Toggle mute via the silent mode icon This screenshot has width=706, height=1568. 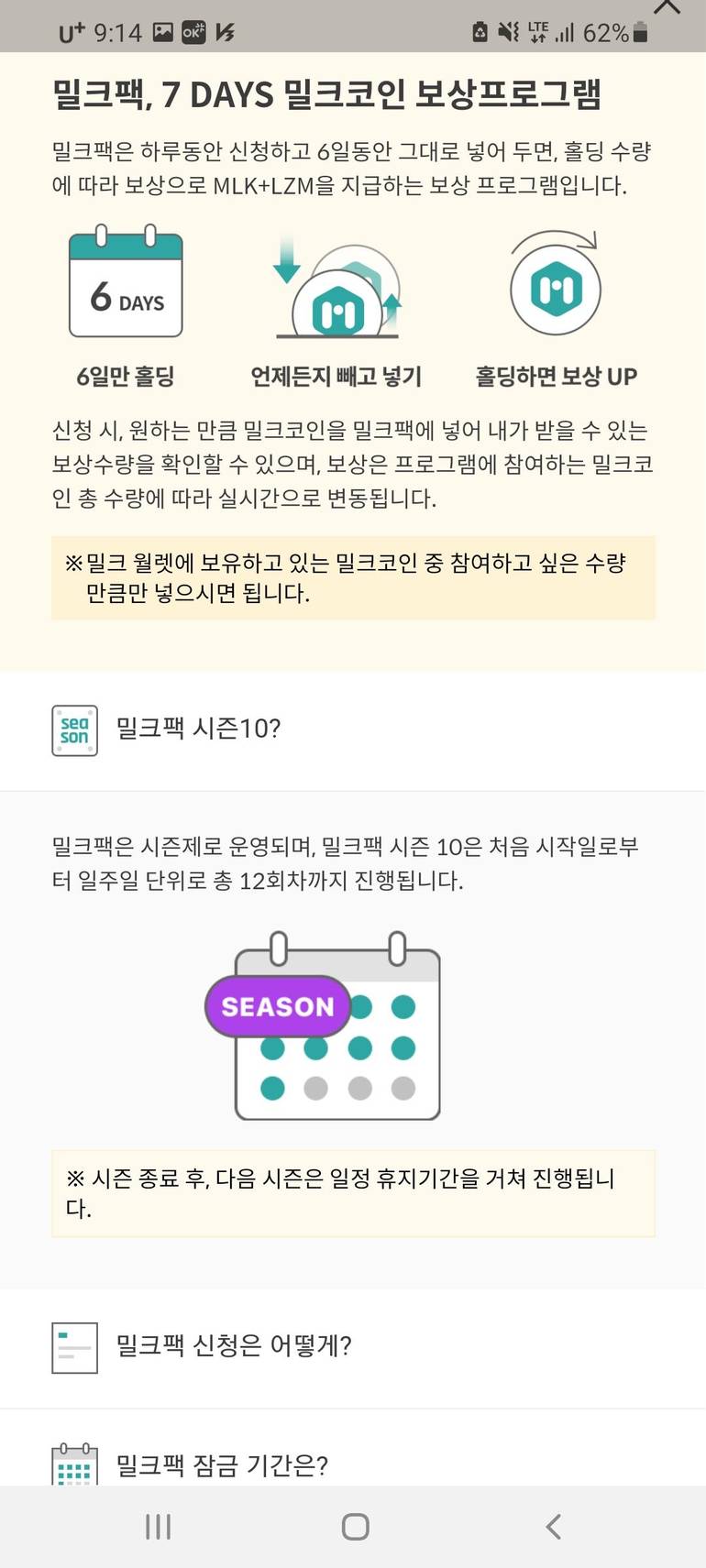point(507,30)
